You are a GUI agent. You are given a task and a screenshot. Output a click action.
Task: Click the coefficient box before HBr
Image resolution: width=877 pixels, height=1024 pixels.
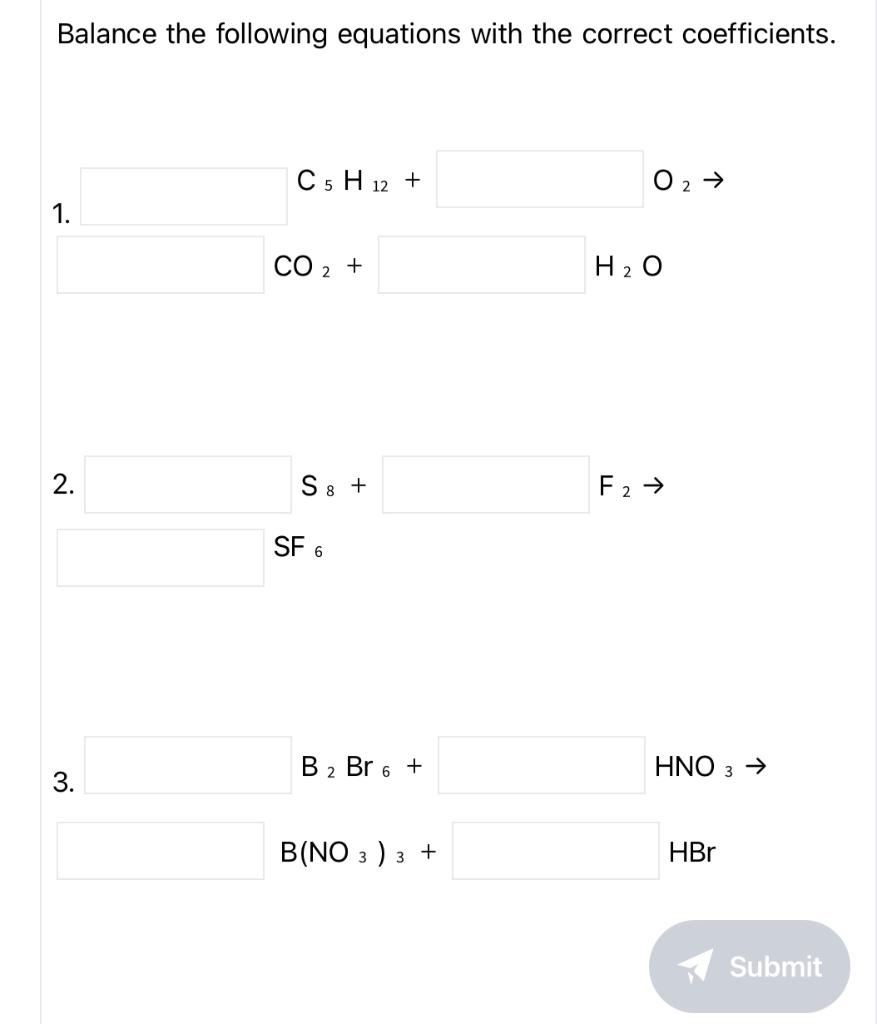[x=557, y=851]
